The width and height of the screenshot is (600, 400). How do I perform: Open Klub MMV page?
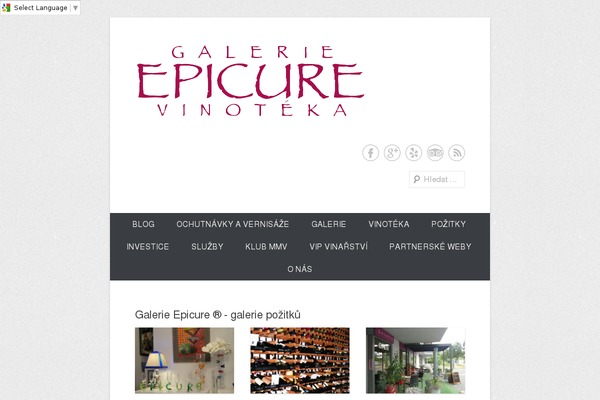[266, 246]
